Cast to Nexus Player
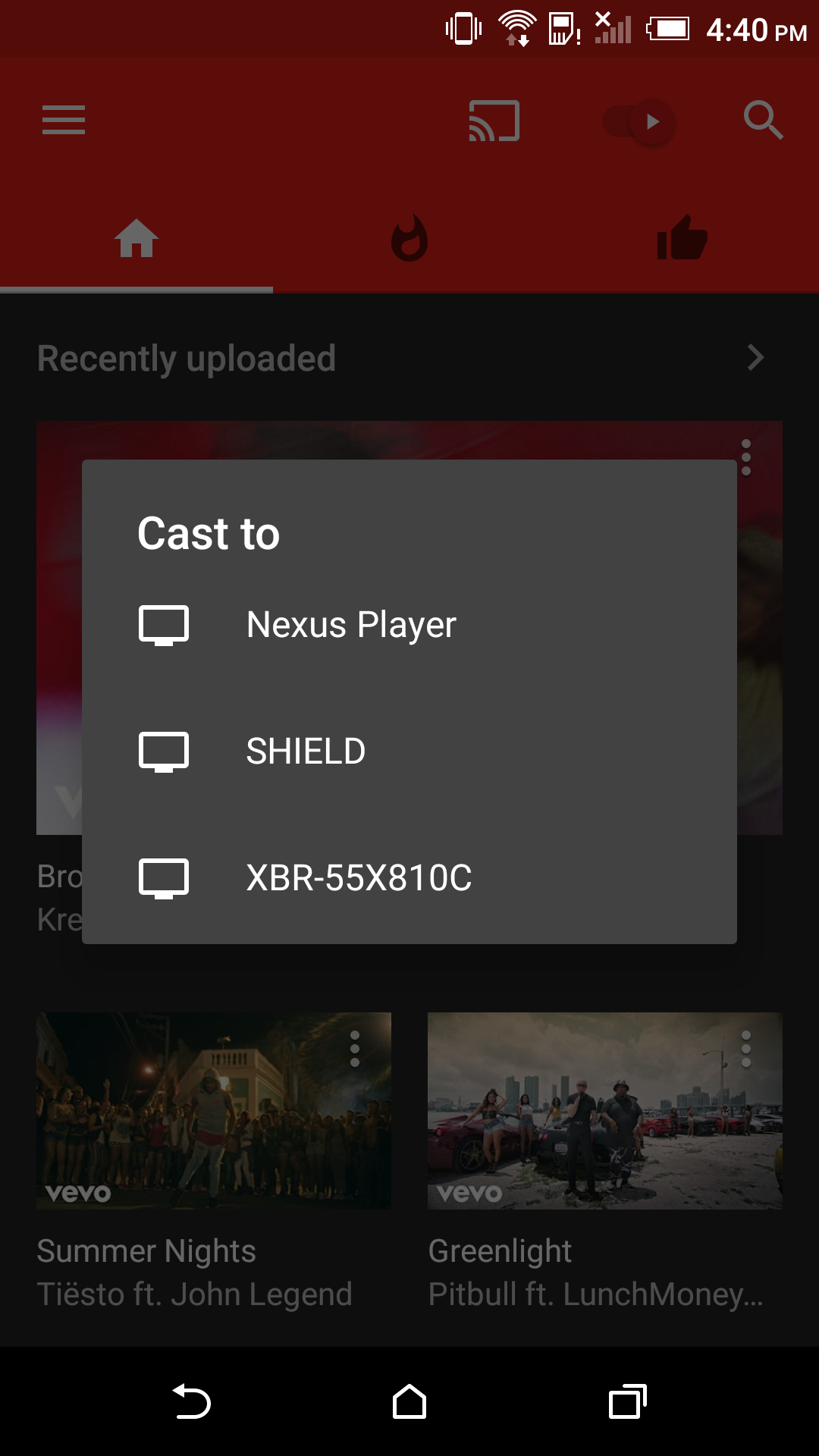 pos(409,625)
